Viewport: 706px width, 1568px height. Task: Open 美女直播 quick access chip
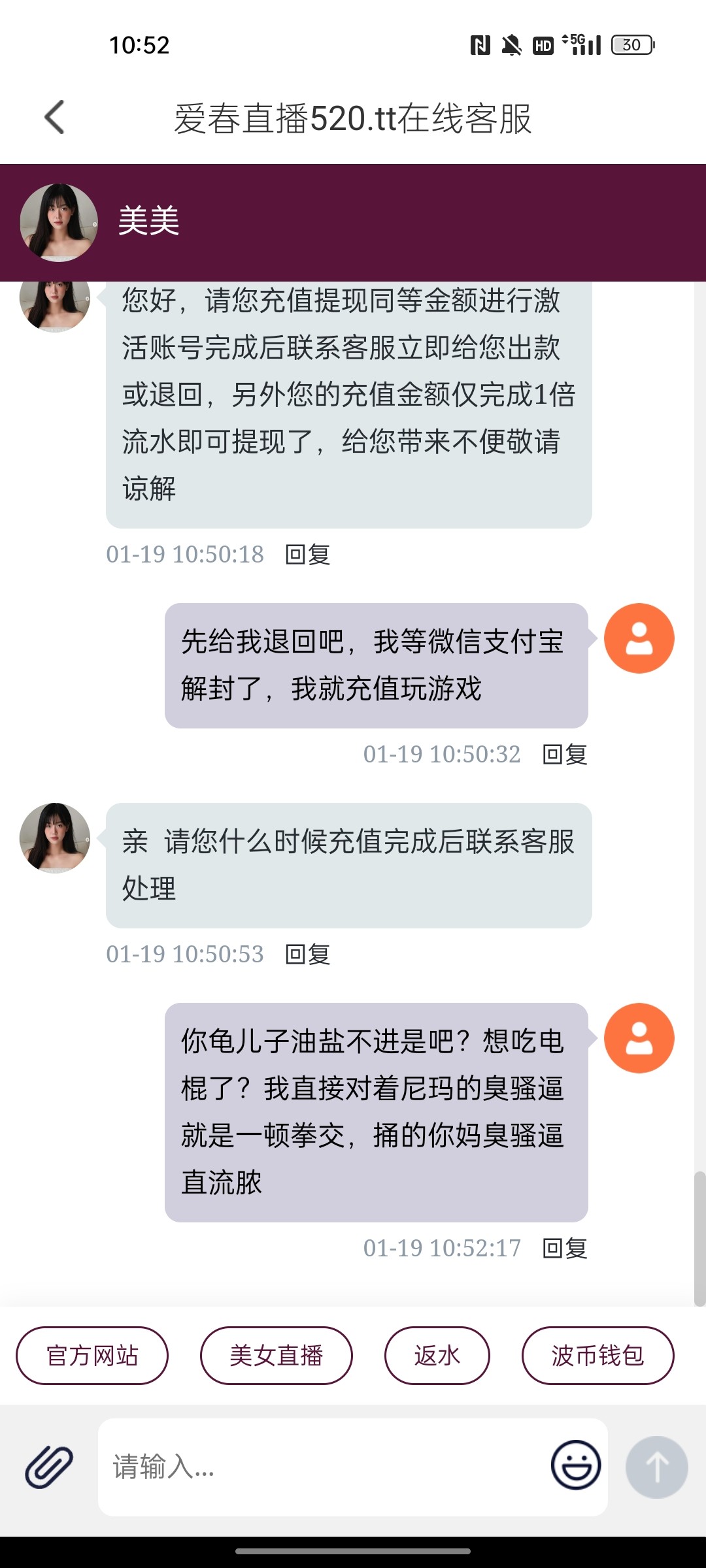[276, 1356]
